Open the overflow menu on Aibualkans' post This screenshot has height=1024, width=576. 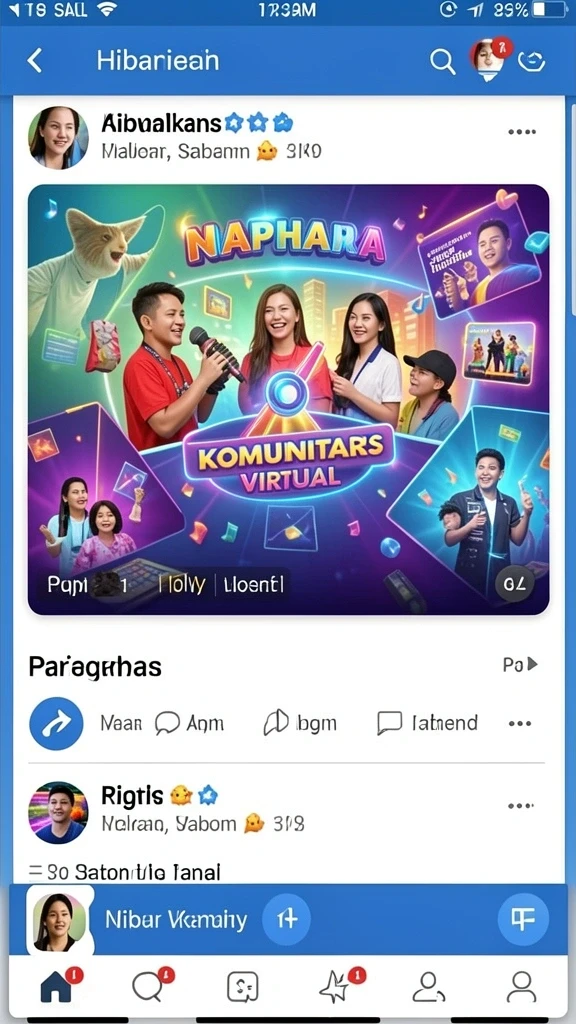(x=522, y=132)
